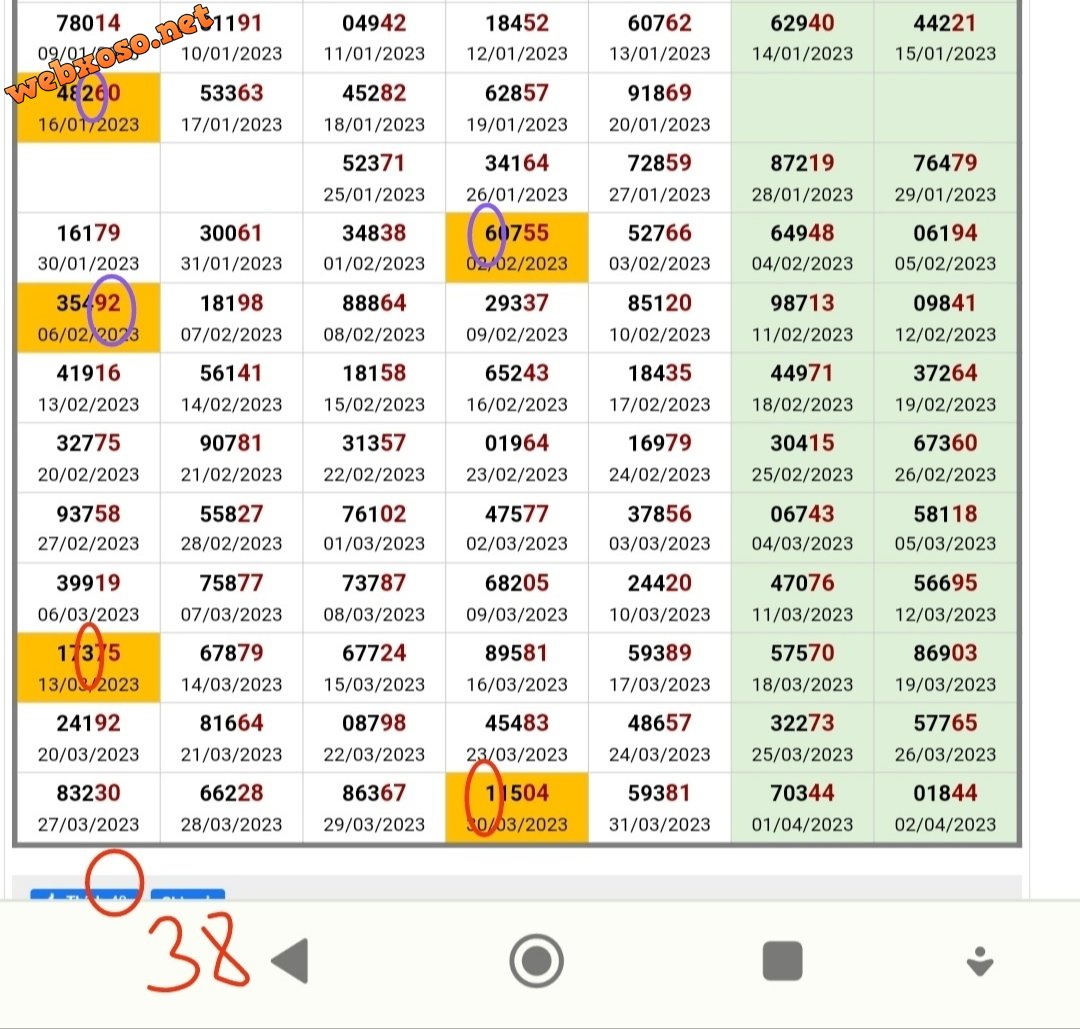Tap the home button in navigation bar
This screenshot has width=1080, height=1029.
(x=536, y=962)
